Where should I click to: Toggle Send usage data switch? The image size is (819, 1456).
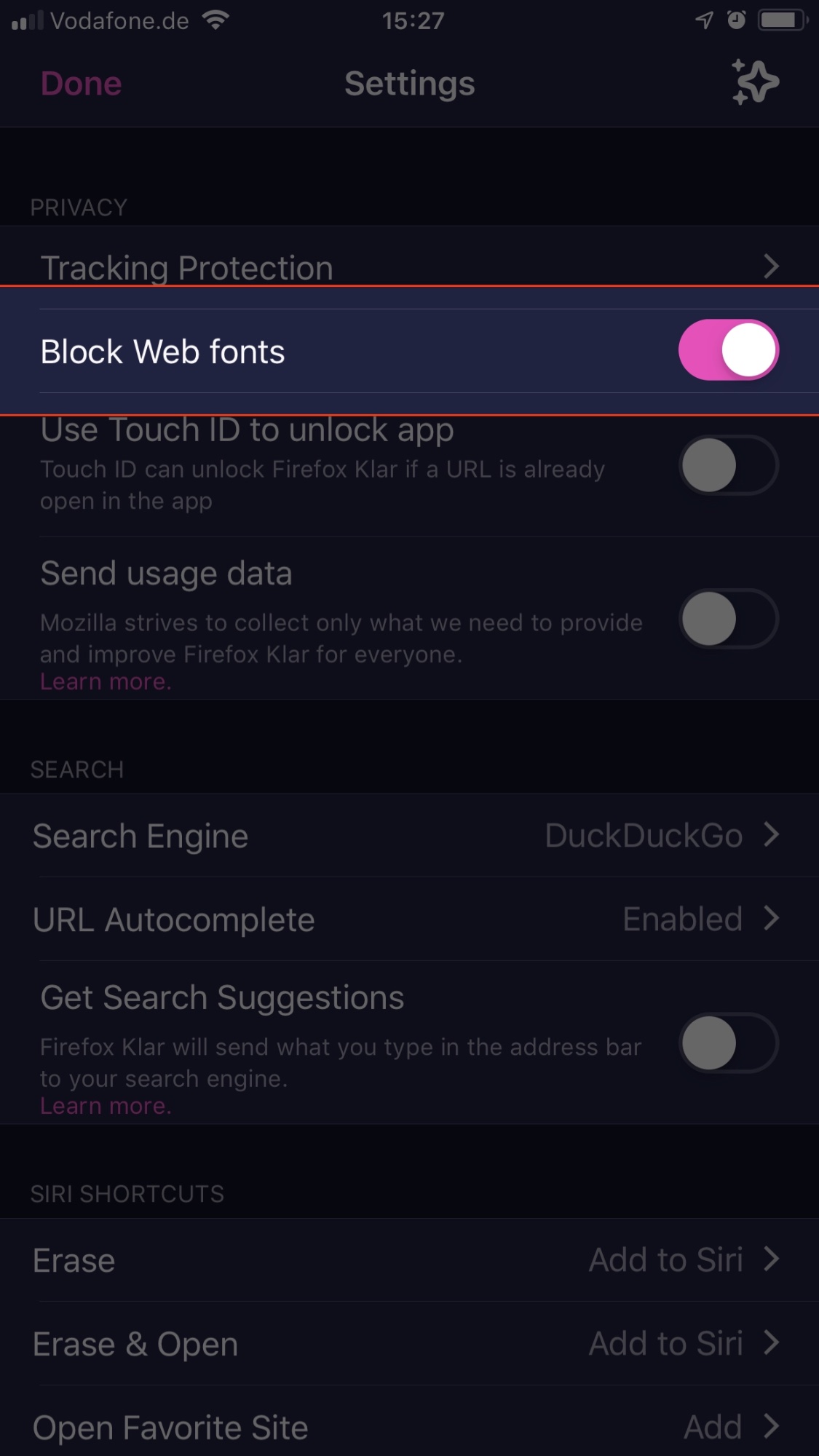tap(728, 619)
